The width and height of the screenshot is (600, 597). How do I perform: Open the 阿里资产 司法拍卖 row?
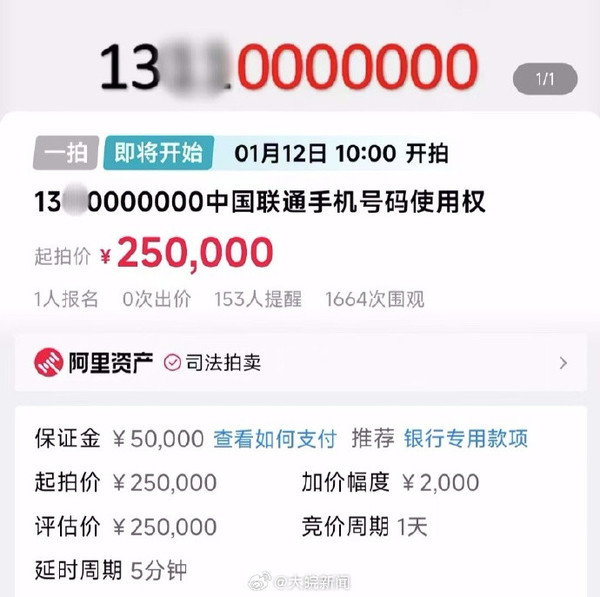tap(300, 362)
